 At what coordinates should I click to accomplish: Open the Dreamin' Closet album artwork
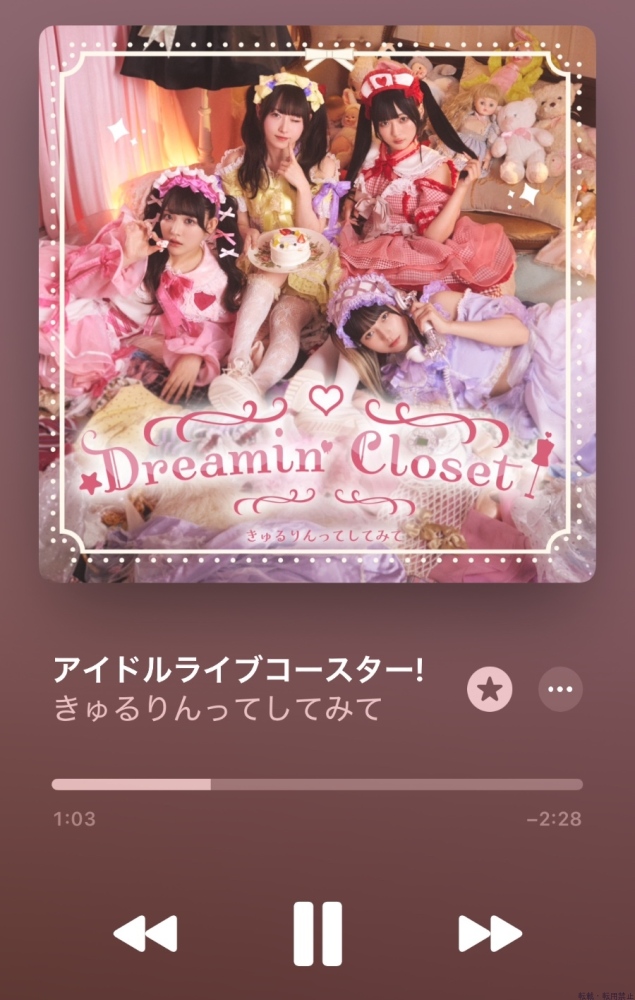317,304
